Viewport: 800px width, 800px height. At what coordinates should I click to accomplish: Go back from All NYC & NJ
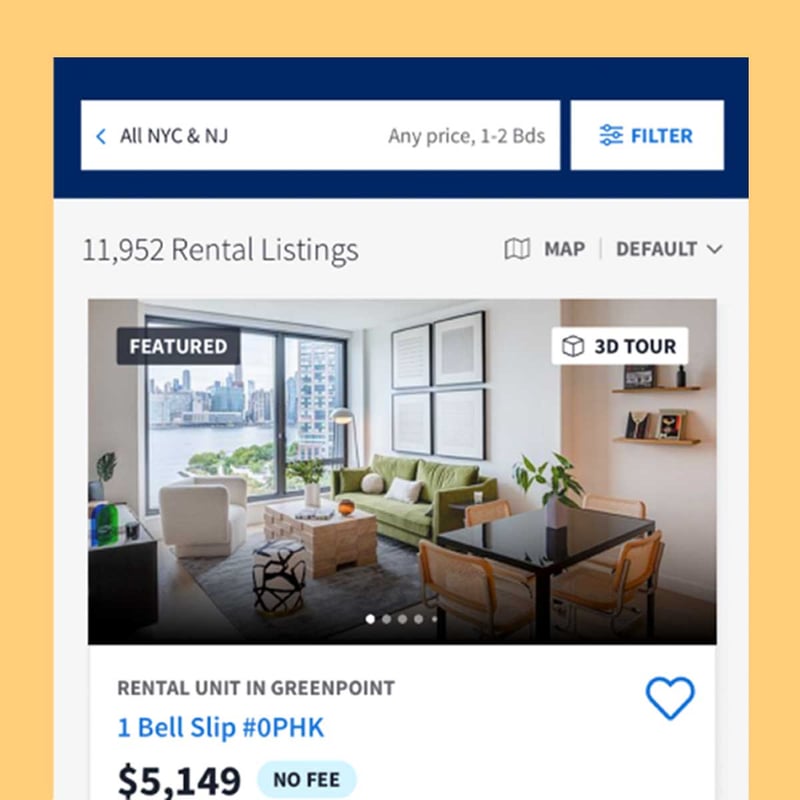101,136
